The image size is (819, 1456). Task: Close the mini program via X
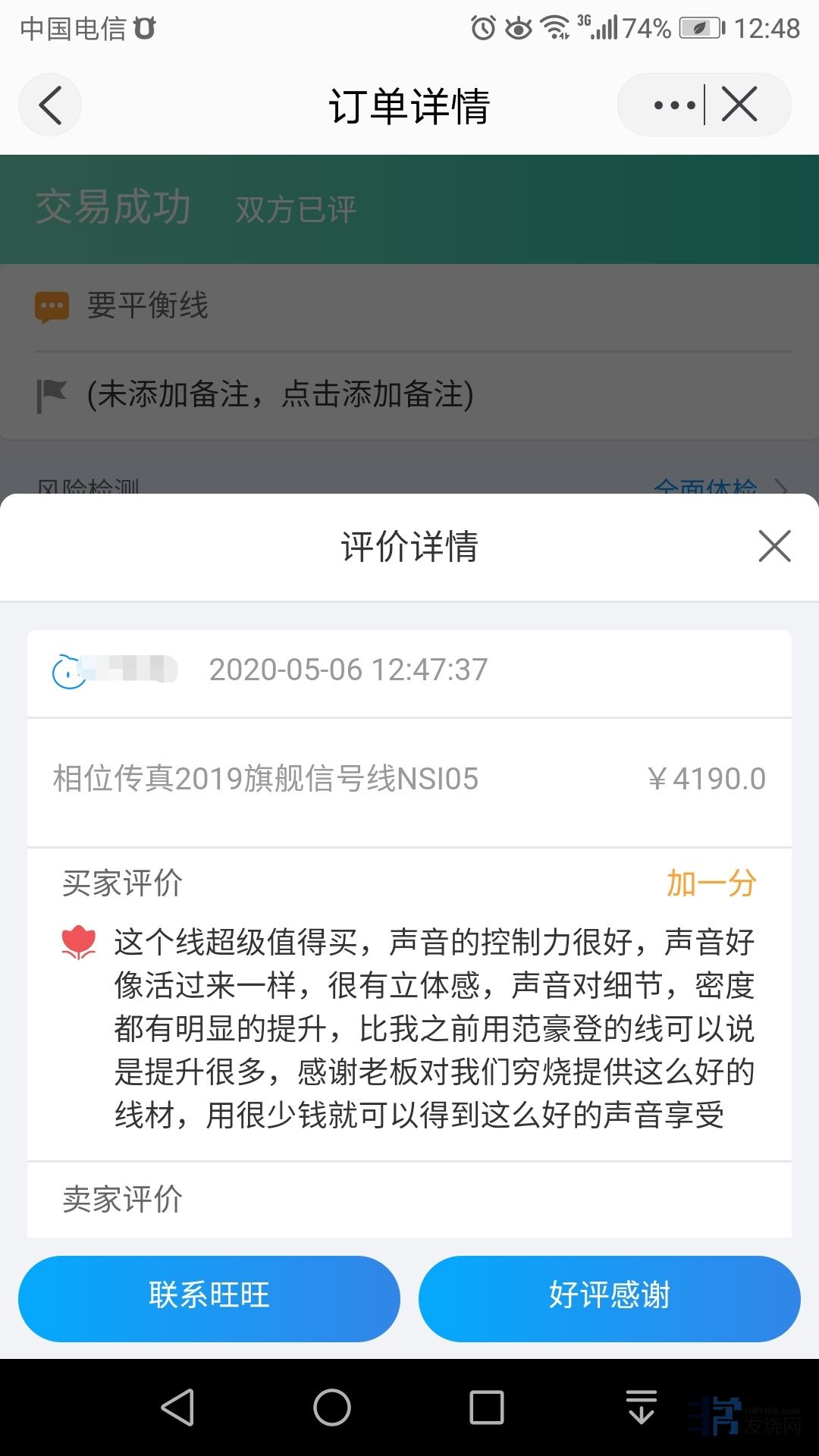click(x=739, y=105)
